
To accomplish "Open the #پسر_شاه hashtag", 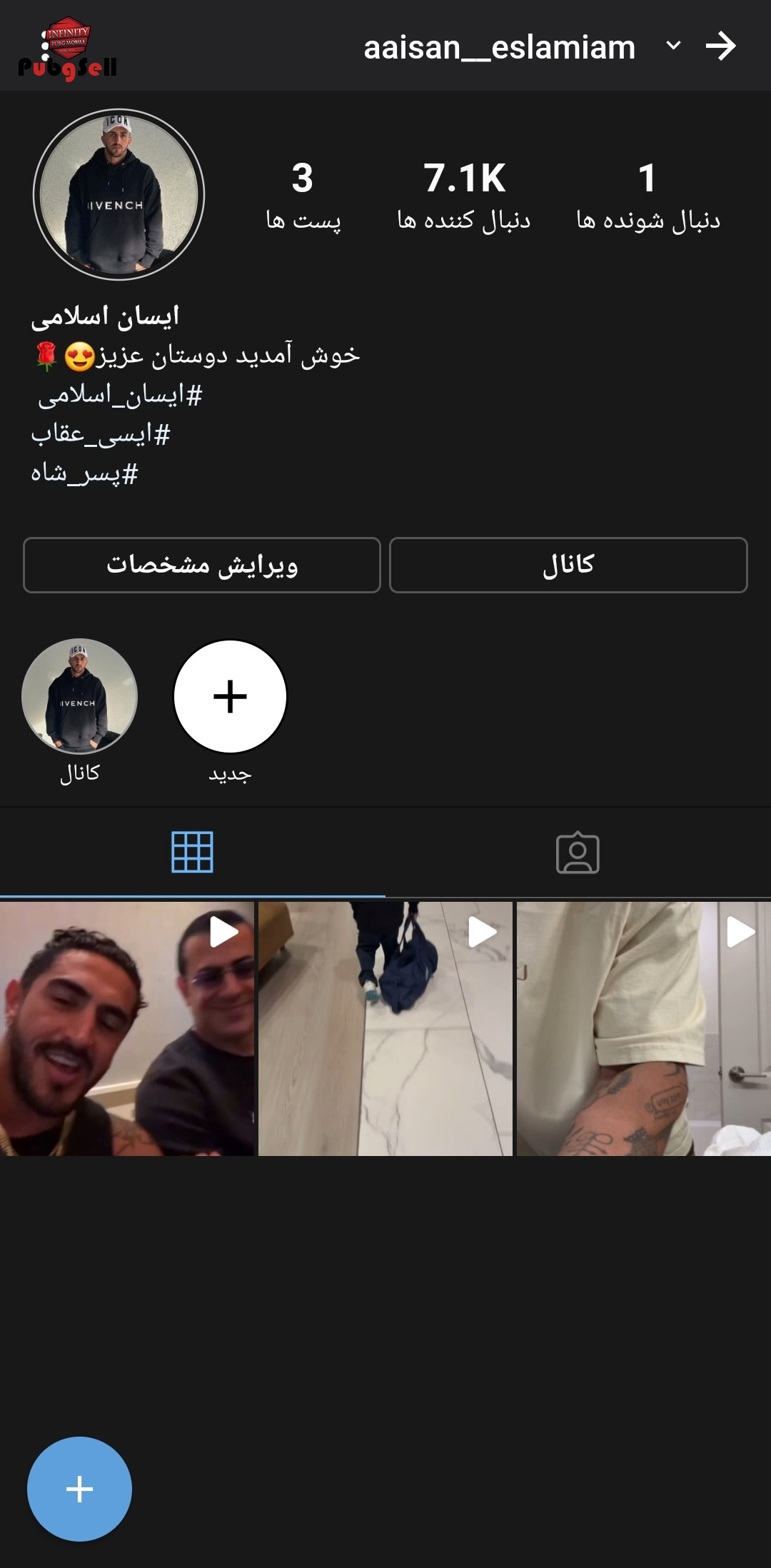I will (x=84, y=473).
